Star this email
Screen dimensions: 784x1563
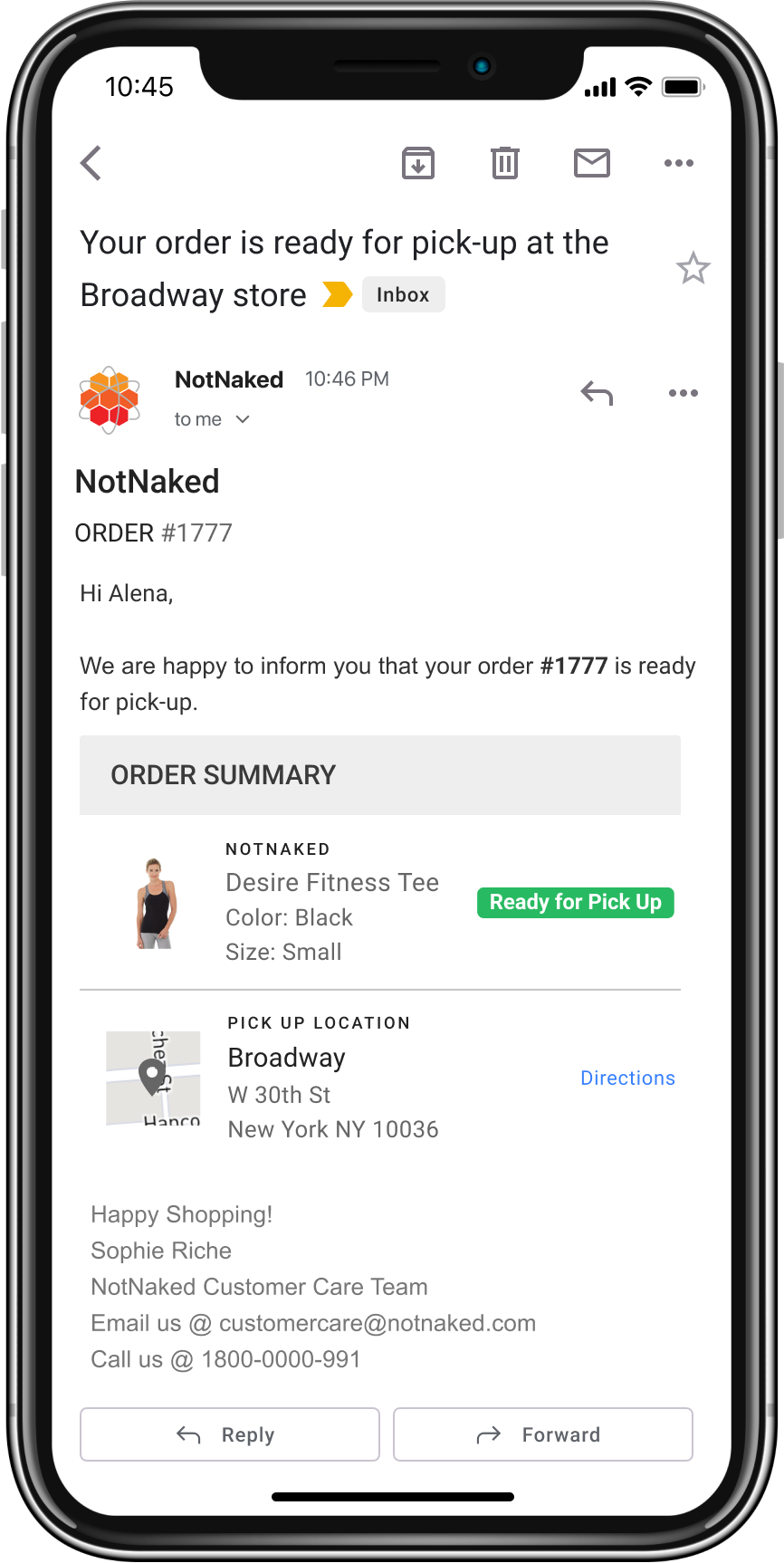[x=693, y=269]
